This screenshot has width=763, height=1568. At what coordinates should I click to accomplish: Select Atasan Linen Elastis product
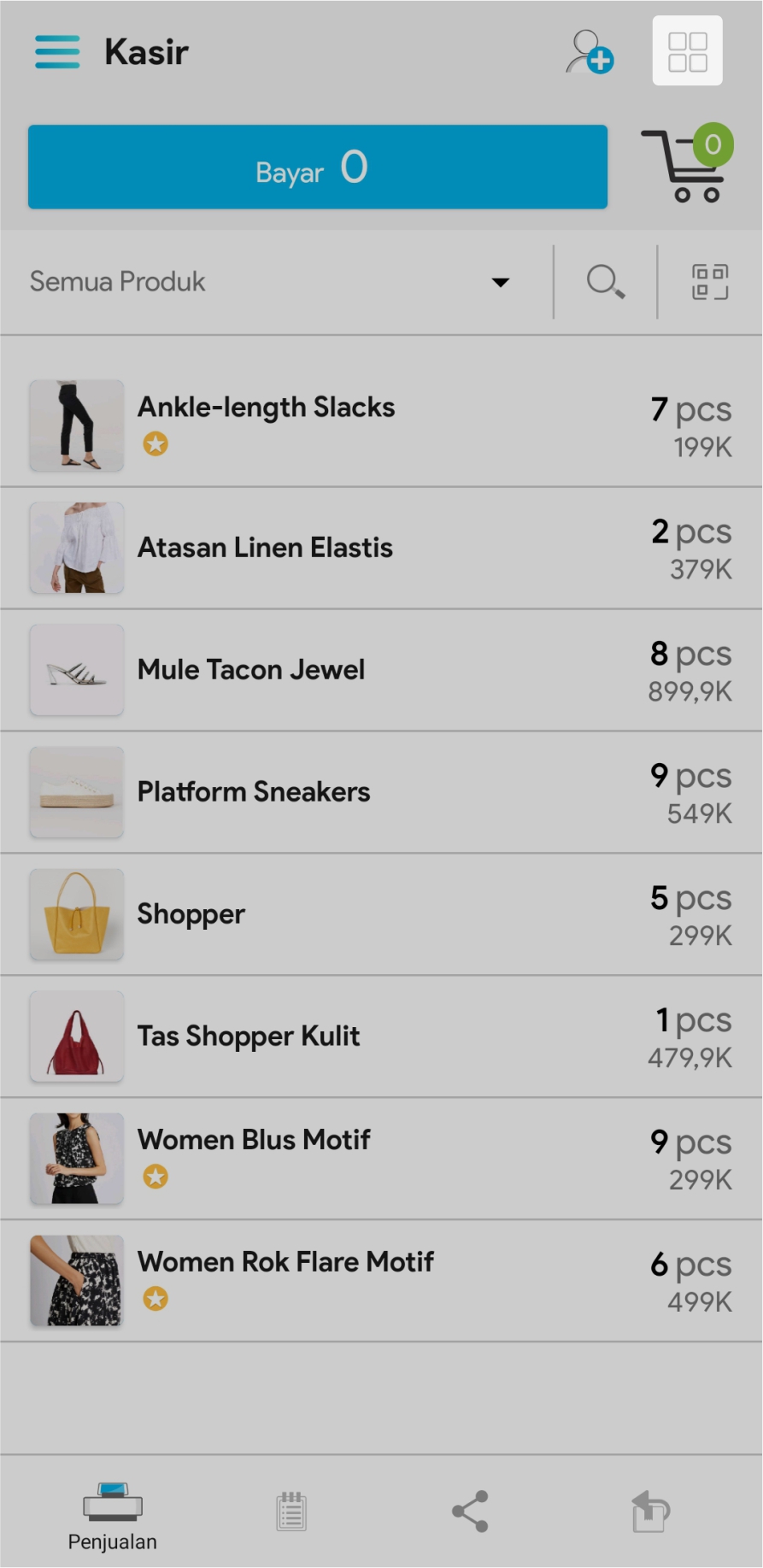(x=381, y=548)
